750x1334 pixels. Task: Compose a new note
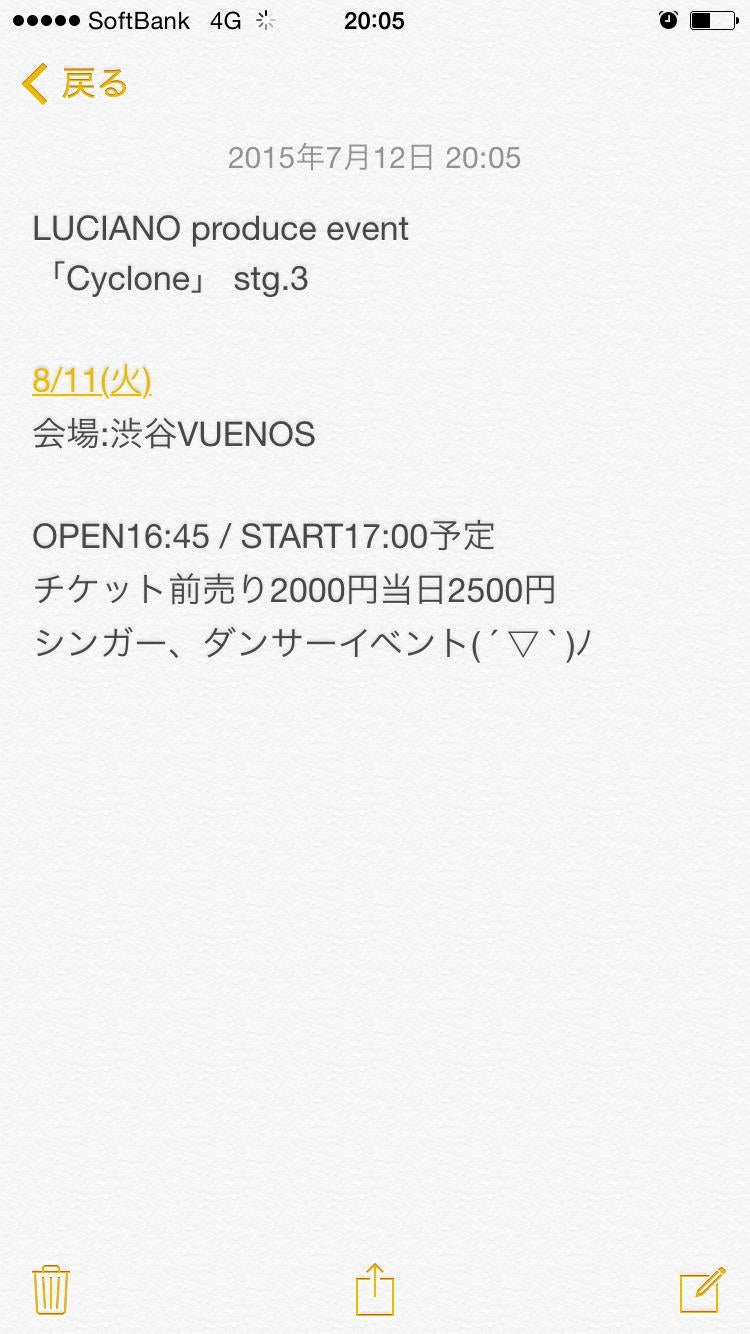[x=702, y=1289]
